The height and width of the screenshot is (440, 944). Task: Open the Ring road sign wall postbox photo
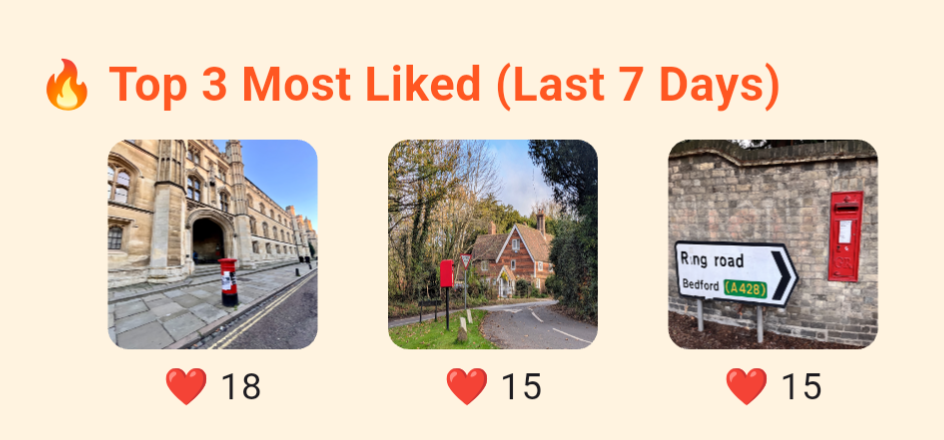click(772, 244)
